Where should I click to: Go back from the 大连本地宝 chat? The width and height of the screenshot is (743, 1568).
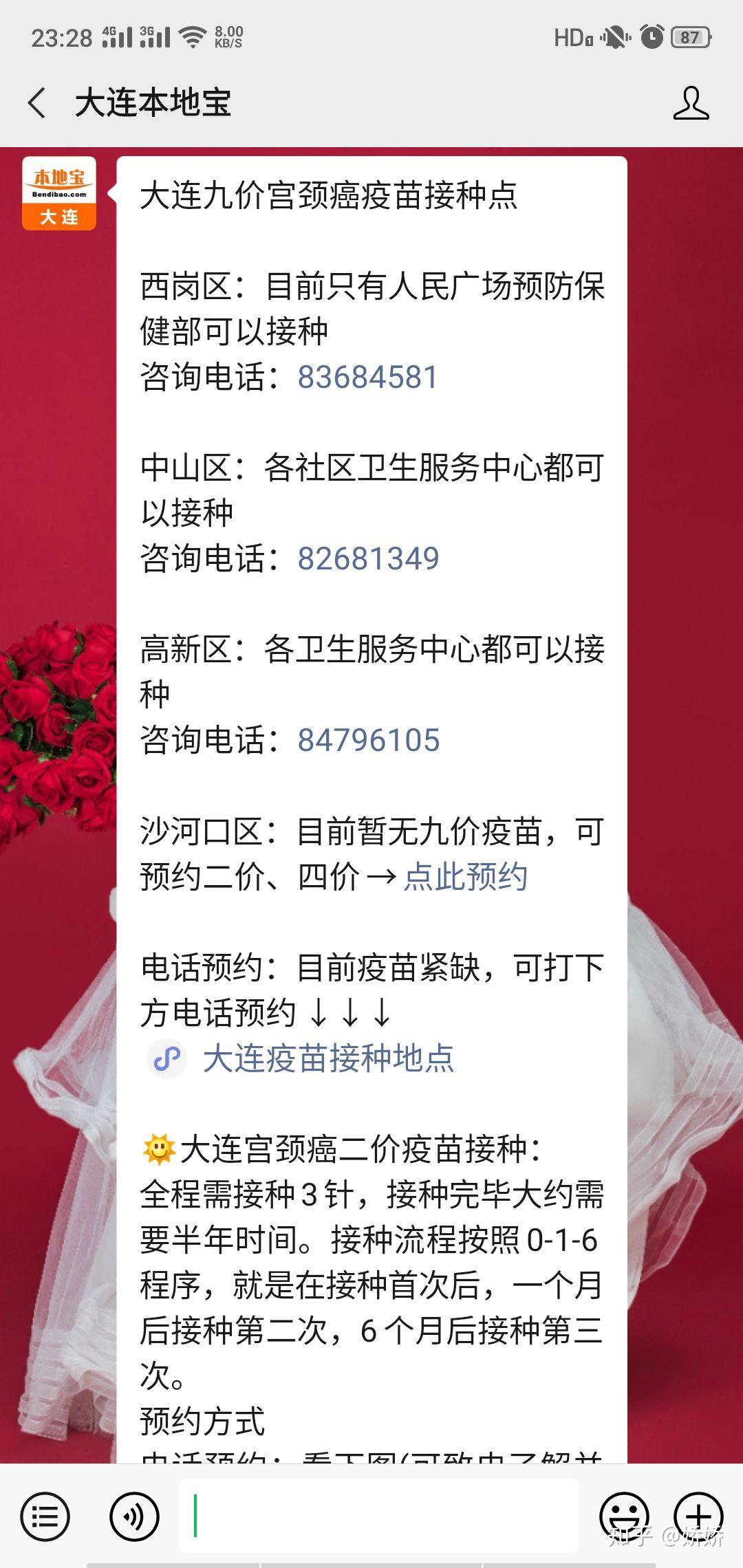37,103
